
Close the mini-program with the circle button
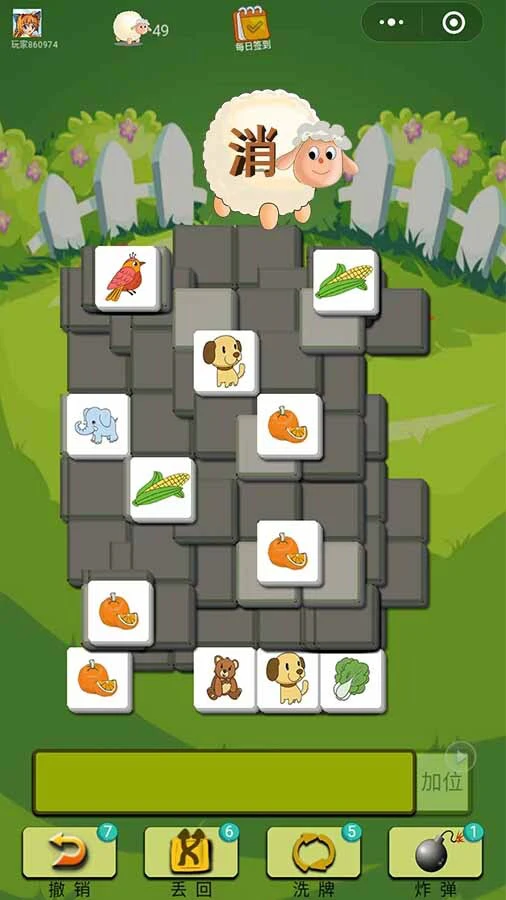click(x=453, y=23)
